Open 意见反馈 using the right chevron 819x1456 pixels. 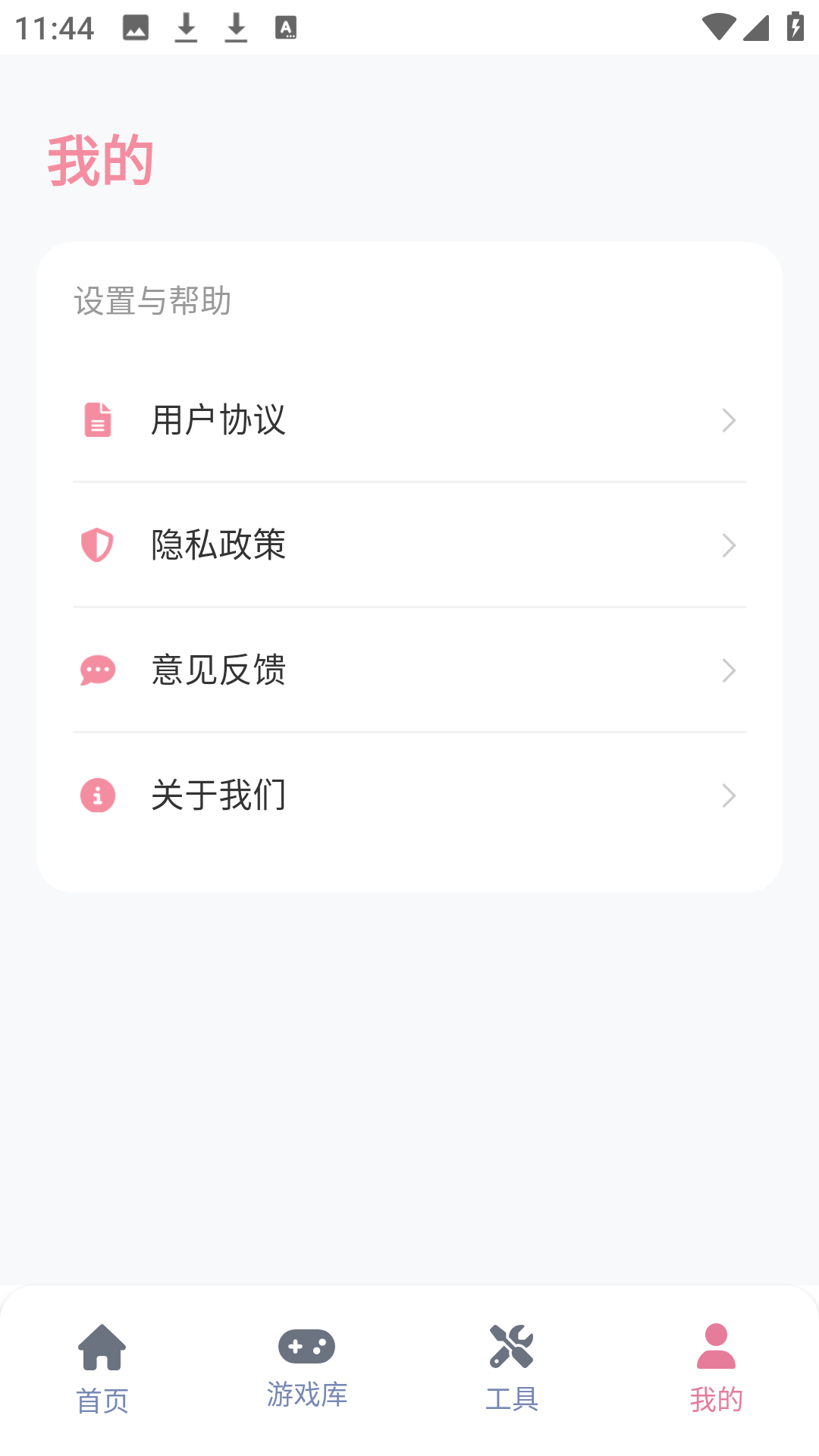[729, 670]
